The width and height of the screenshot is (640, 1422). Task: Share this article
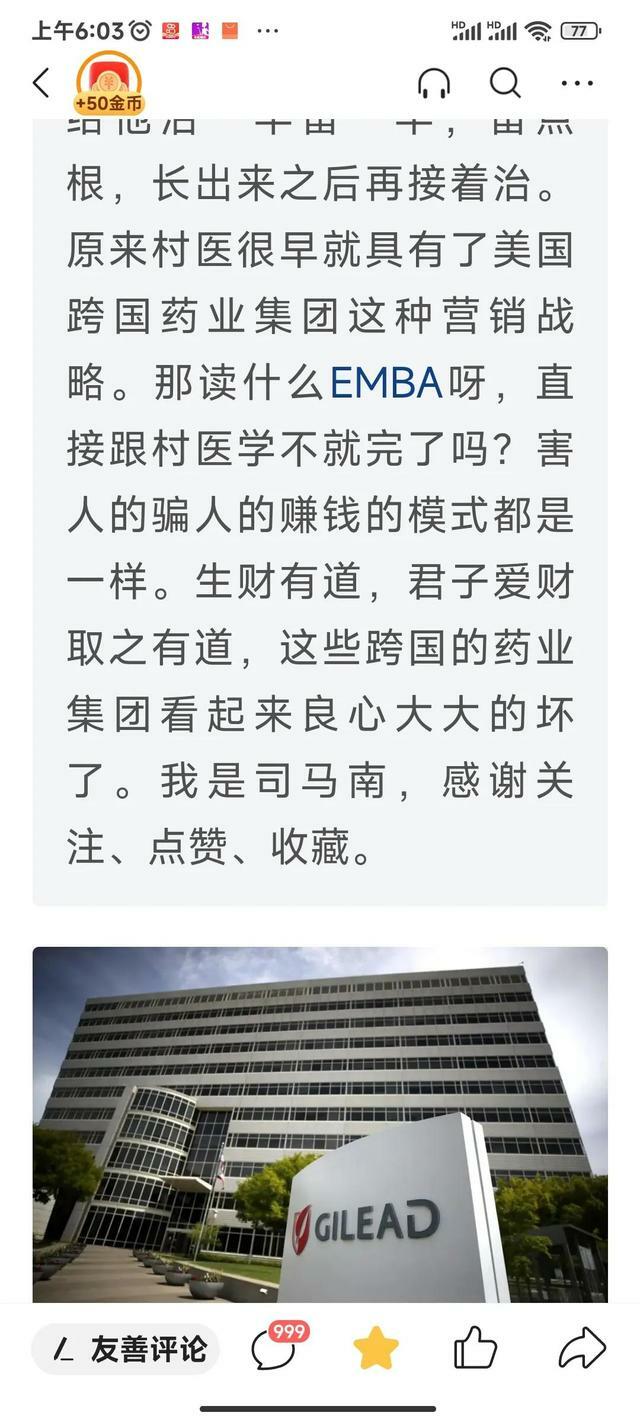tap(581, 1349)
